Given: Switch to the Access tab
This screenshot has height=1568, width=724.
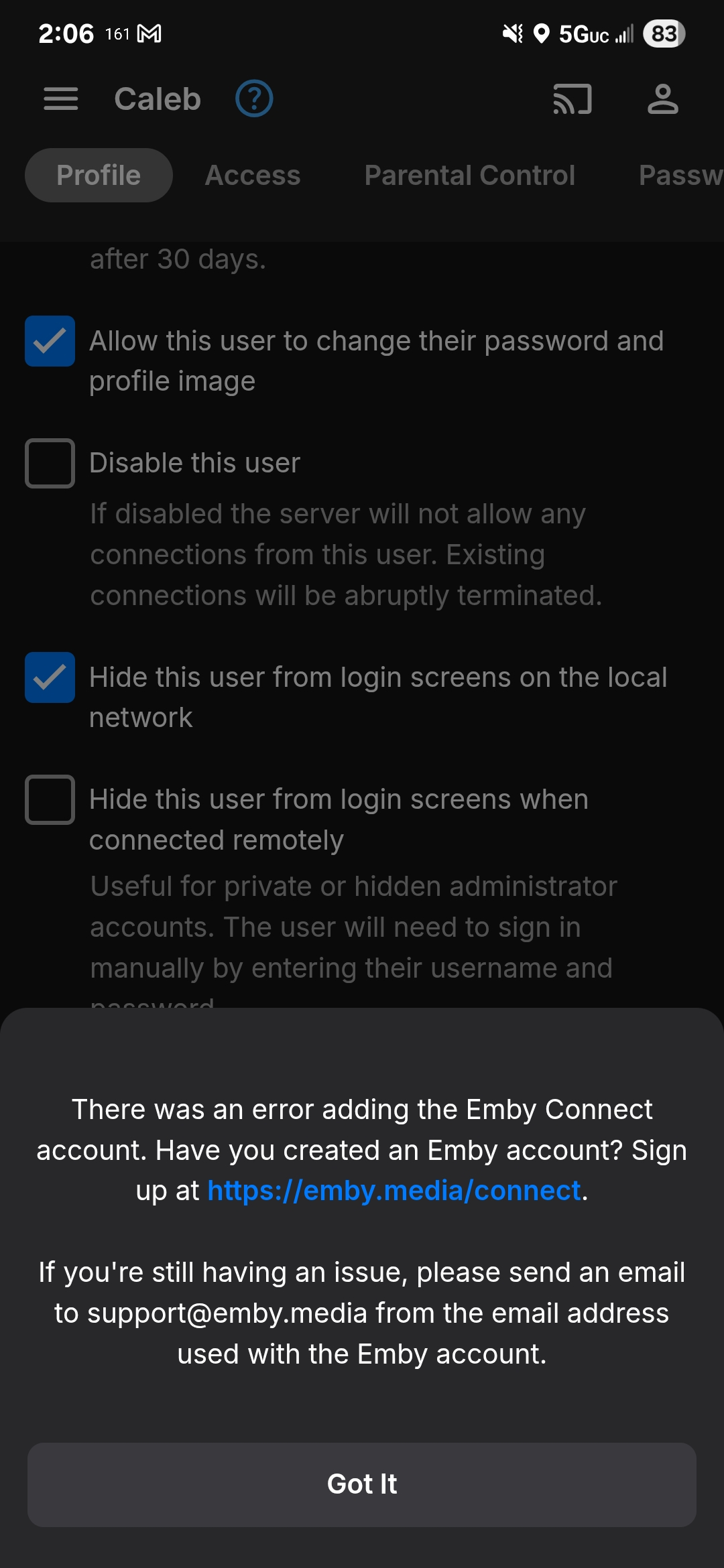Looking at the screenshot, I should (x=252, y=175).
